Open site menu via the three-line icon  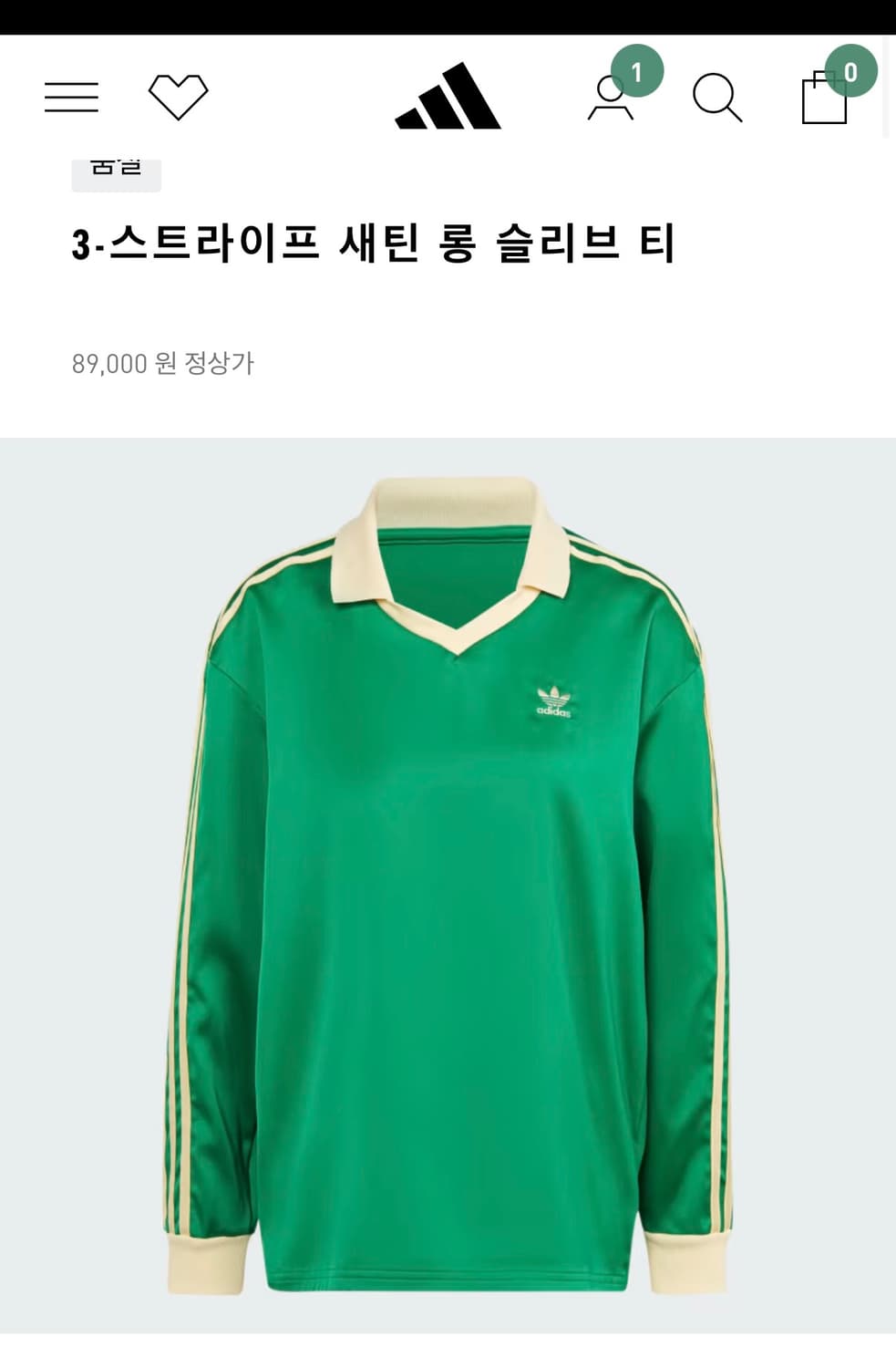point(73,95)
